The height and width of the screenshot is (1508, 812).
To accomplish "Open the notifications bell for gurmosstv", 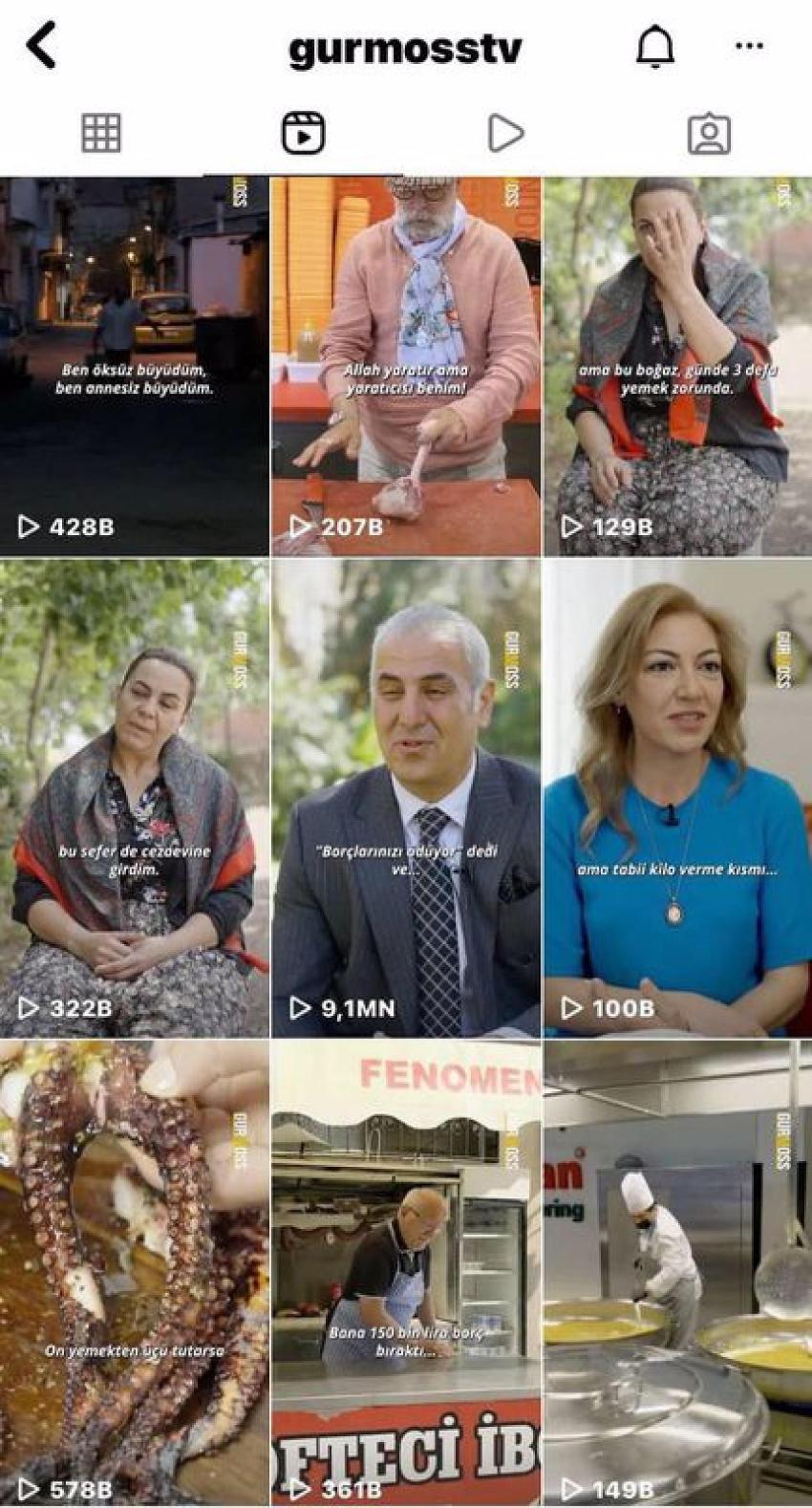I will click(x=654, y=46).
